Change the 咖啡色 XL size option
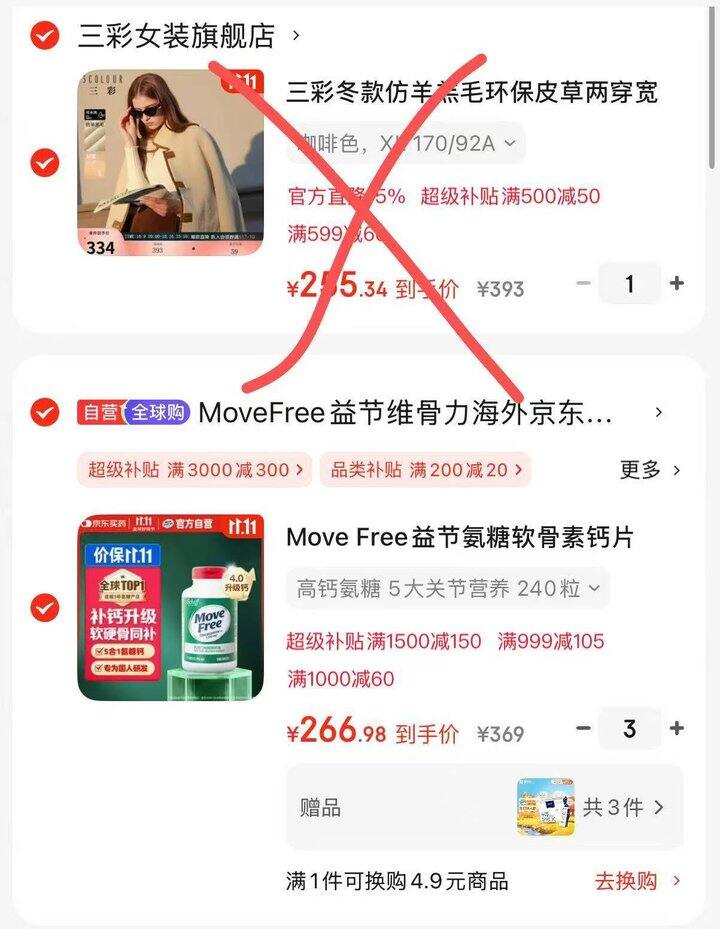 coord(405,144)
